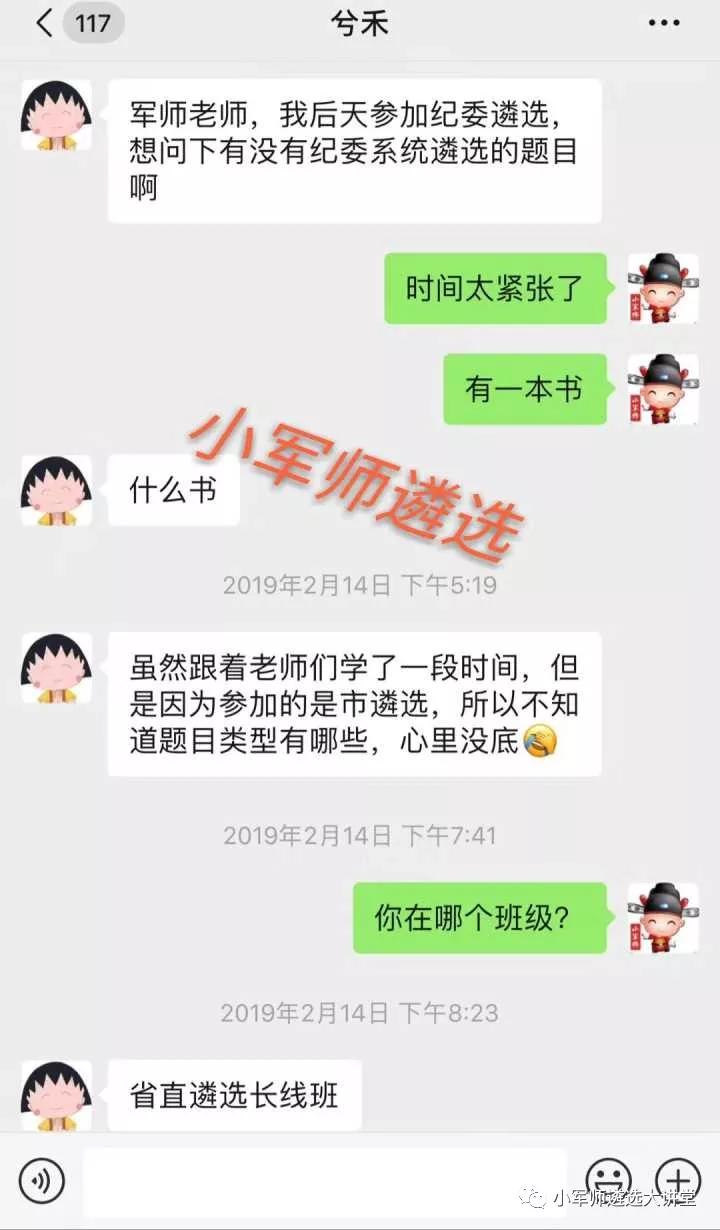Open the chat info overflow menu
This screenshot has width=720, height=1230.
(x=664, y=23)
